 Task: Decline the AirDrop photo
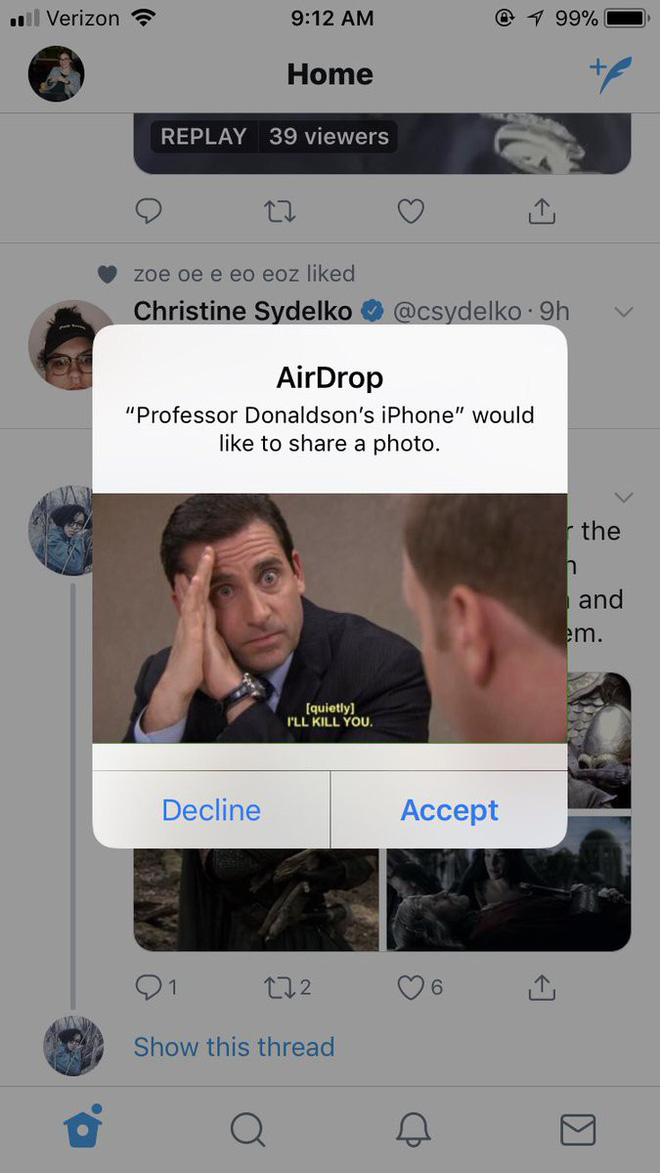[x=211, y=810]
